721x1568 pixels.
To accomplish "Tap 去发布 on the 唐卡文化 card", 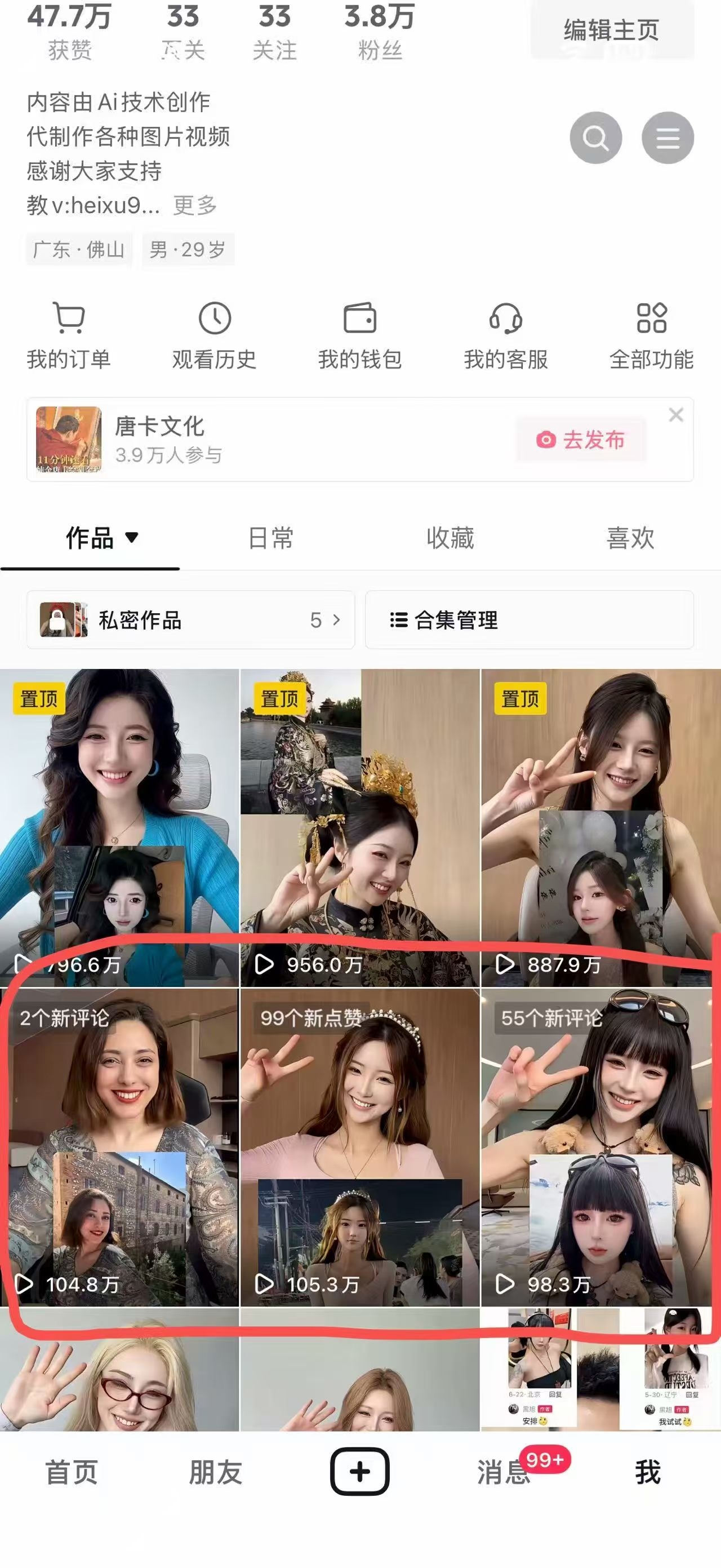I will (580, 440).
